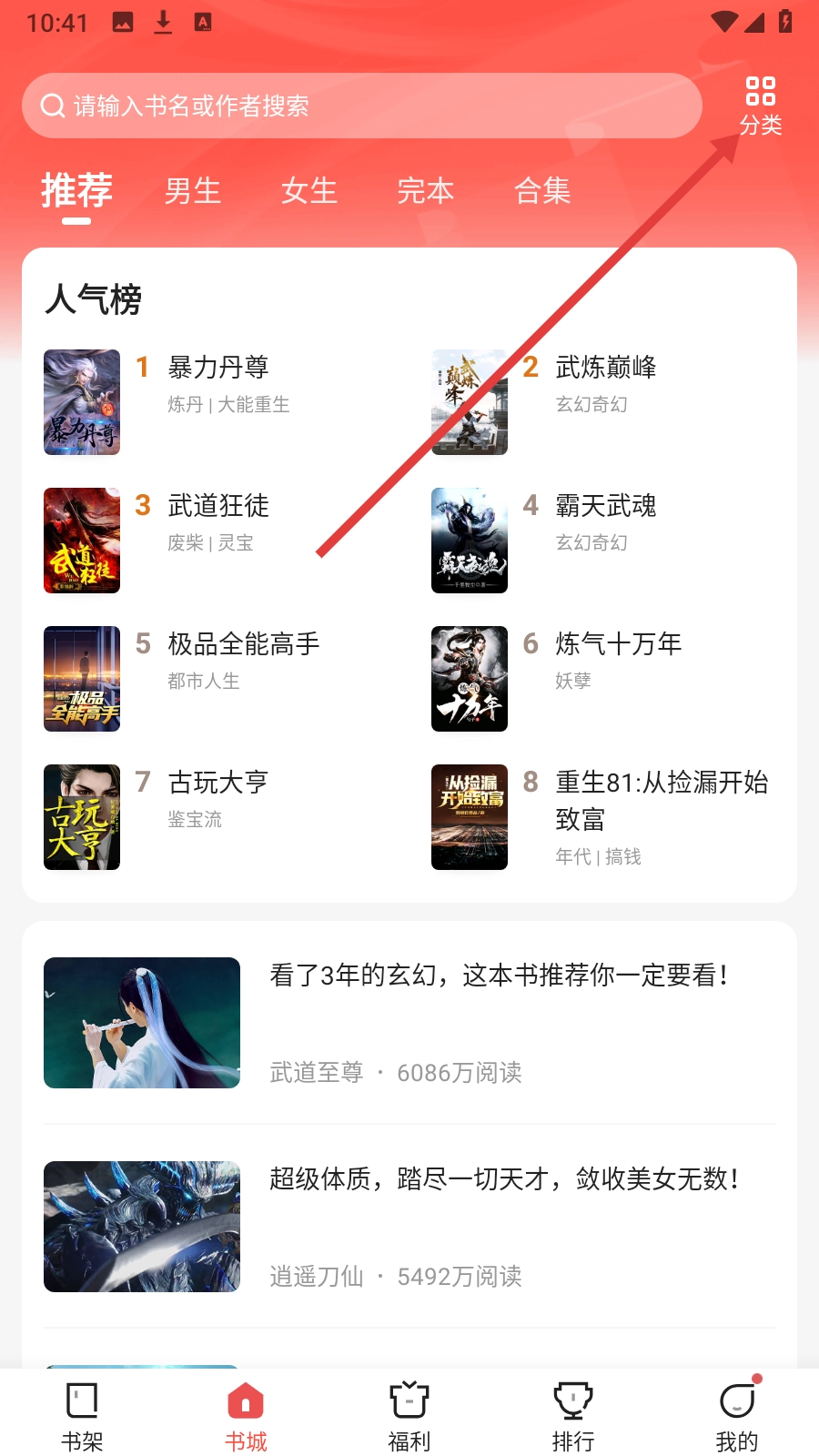Switch to the 女生 tab
This screenshot has width=819, height=1456.
pos(309,191)
